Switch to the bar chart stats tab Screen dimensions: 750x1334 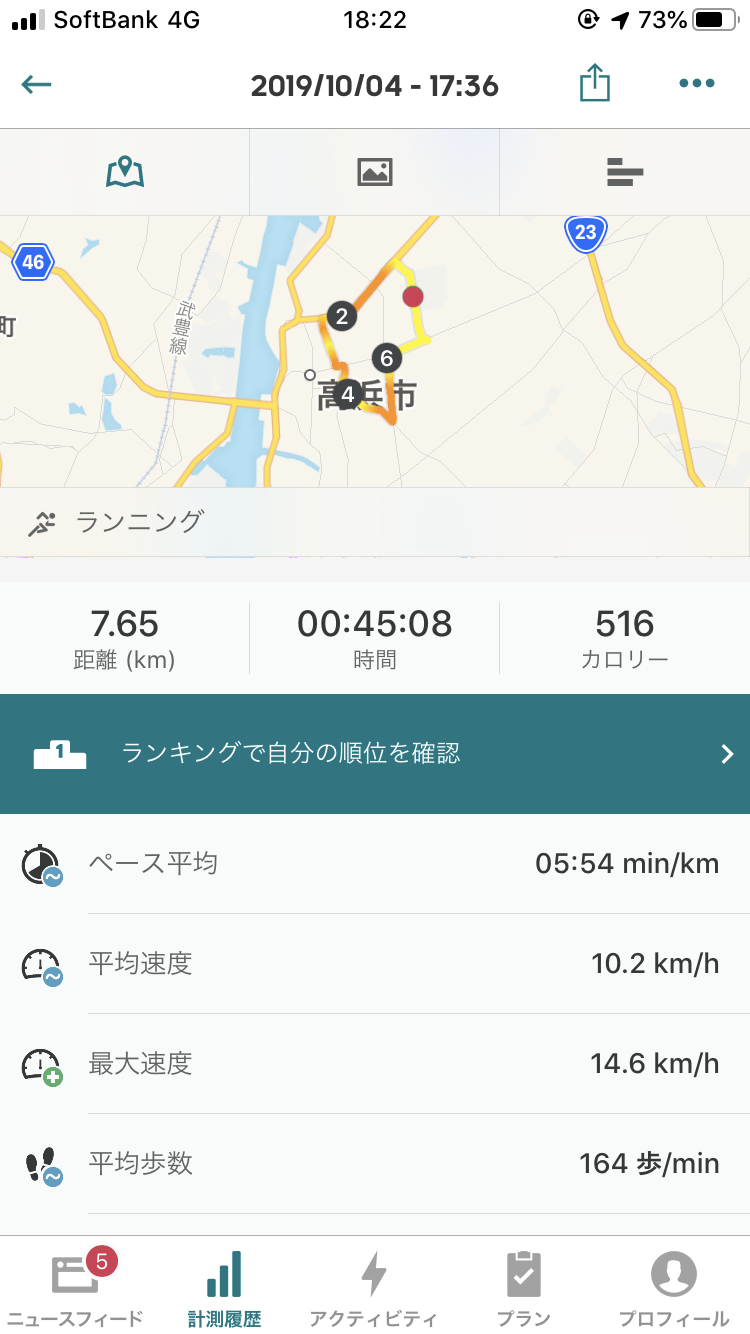(625, 172)
